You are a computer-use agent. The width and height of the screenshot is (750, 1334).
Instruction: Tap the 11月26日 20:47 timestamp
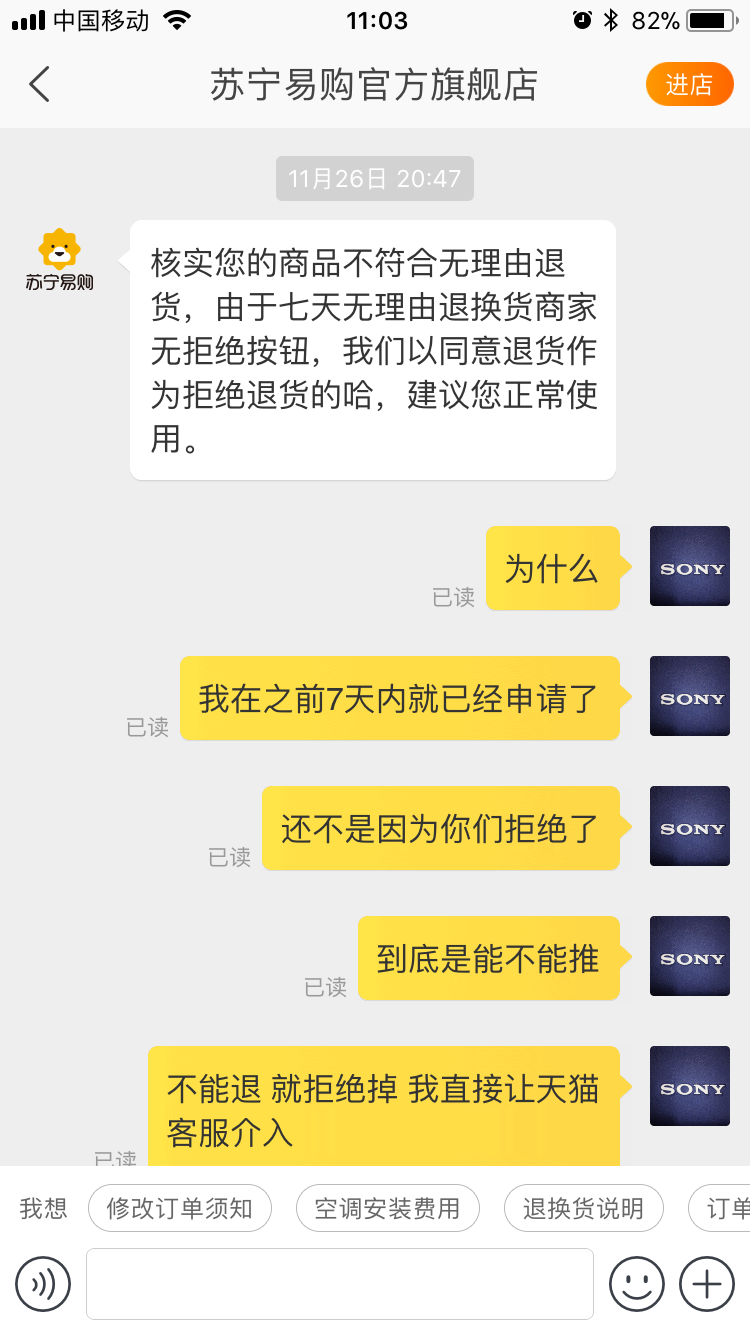click(374, 178)
